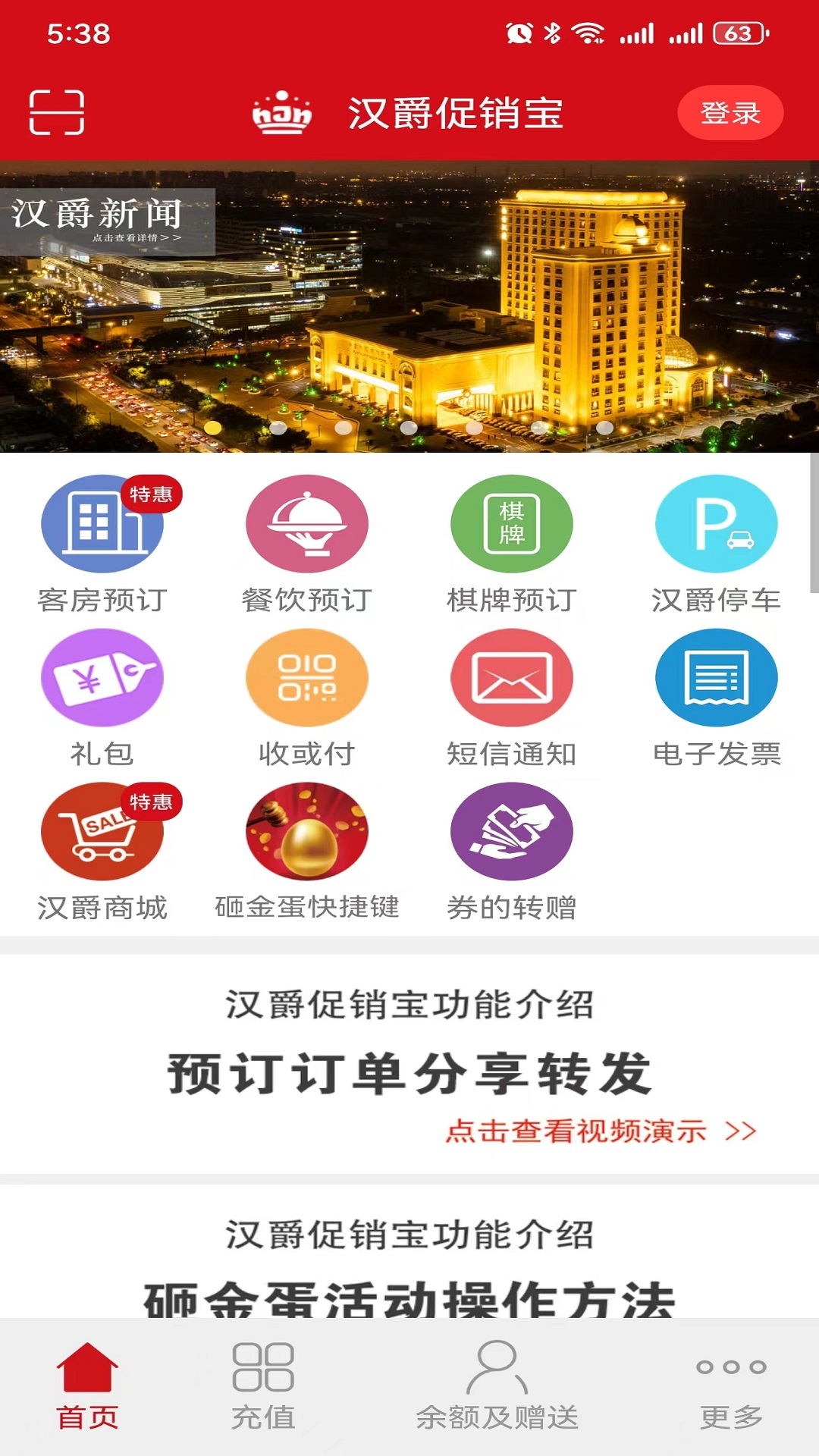Open the QR scan icon
Screen dimensions: 819x1456
pyautogui.click(x=57, y=112)
